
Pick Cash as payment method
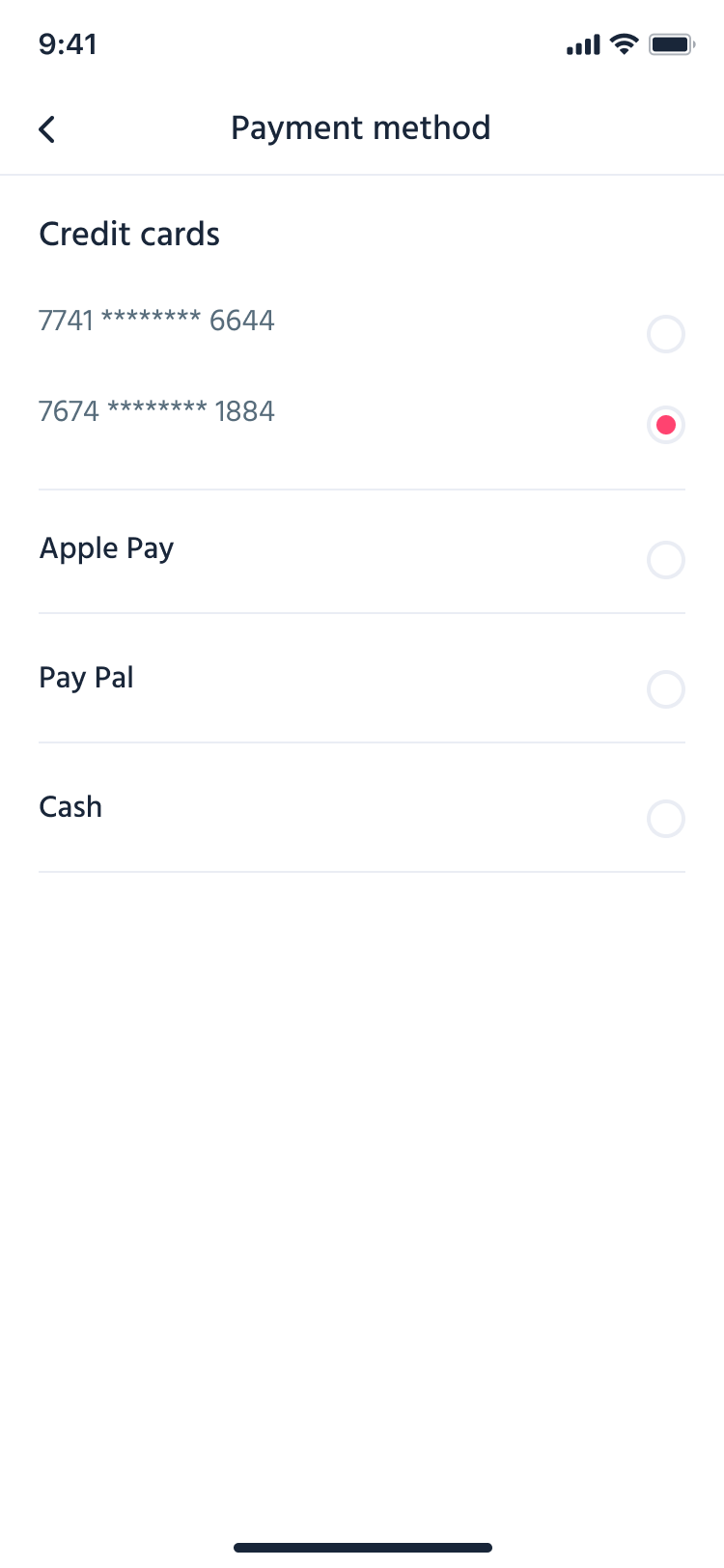(665, 819)
